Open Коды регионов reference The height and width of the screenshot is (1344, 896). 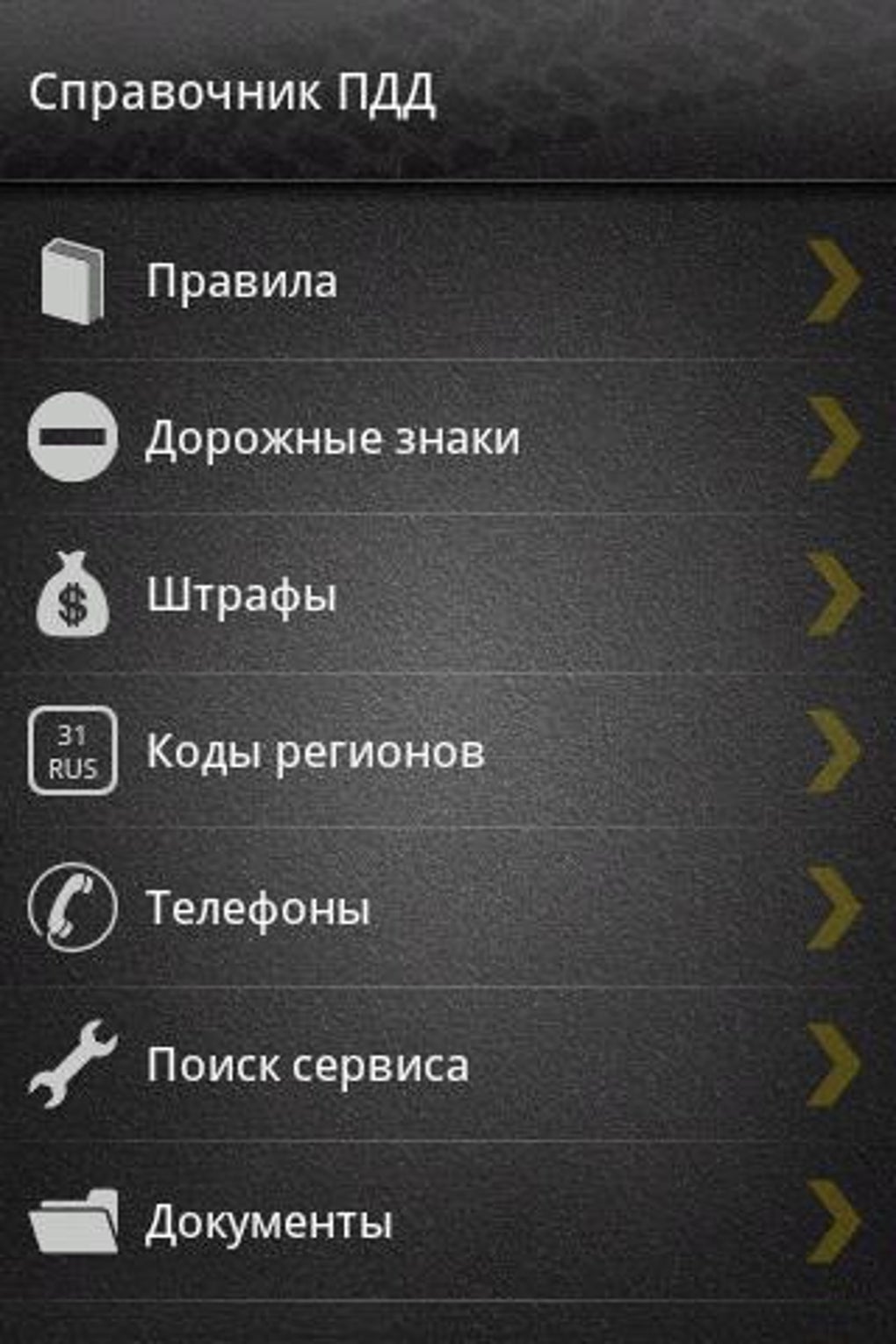(x=314, y=751)
